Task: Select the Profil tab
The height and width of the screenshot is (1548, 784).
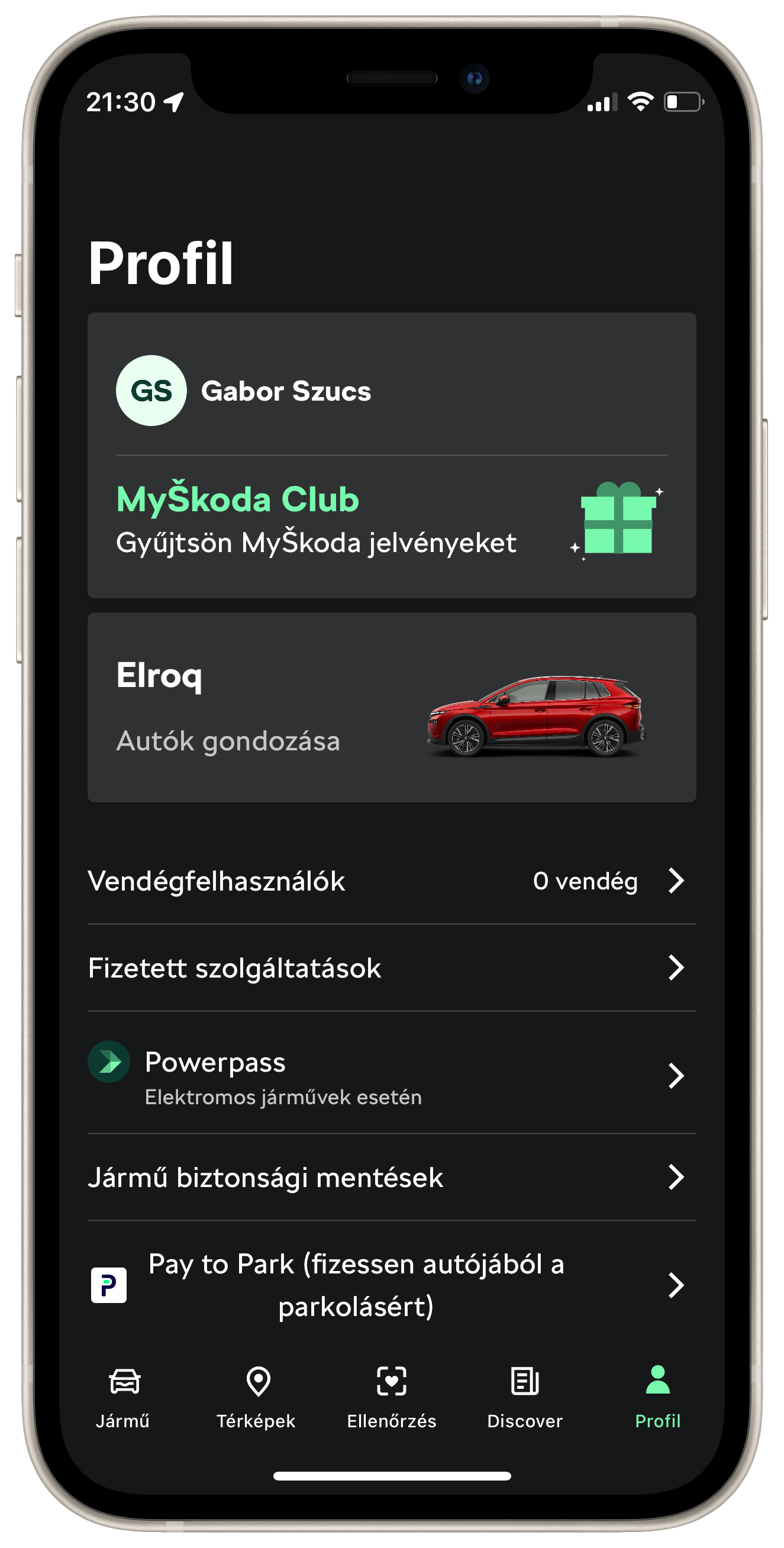Action: pyautogui.click(x=658, y=1398)
